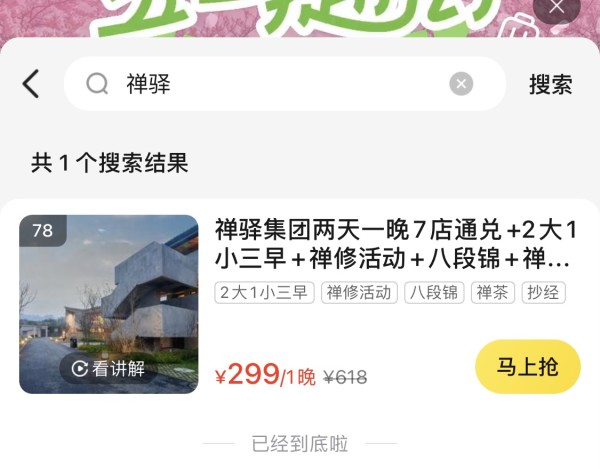Go back using the left arrow
This screenshot has height=469, width=600.
(x=31, y=84)
